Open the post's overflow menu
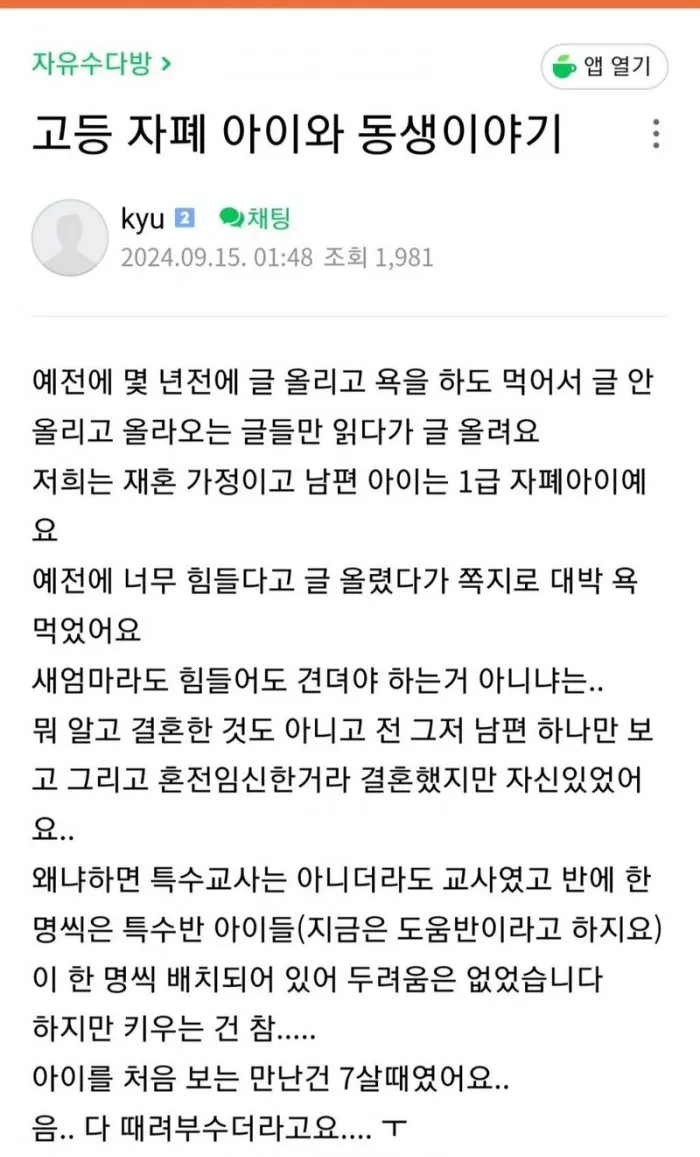 click(x=656, y=134)
